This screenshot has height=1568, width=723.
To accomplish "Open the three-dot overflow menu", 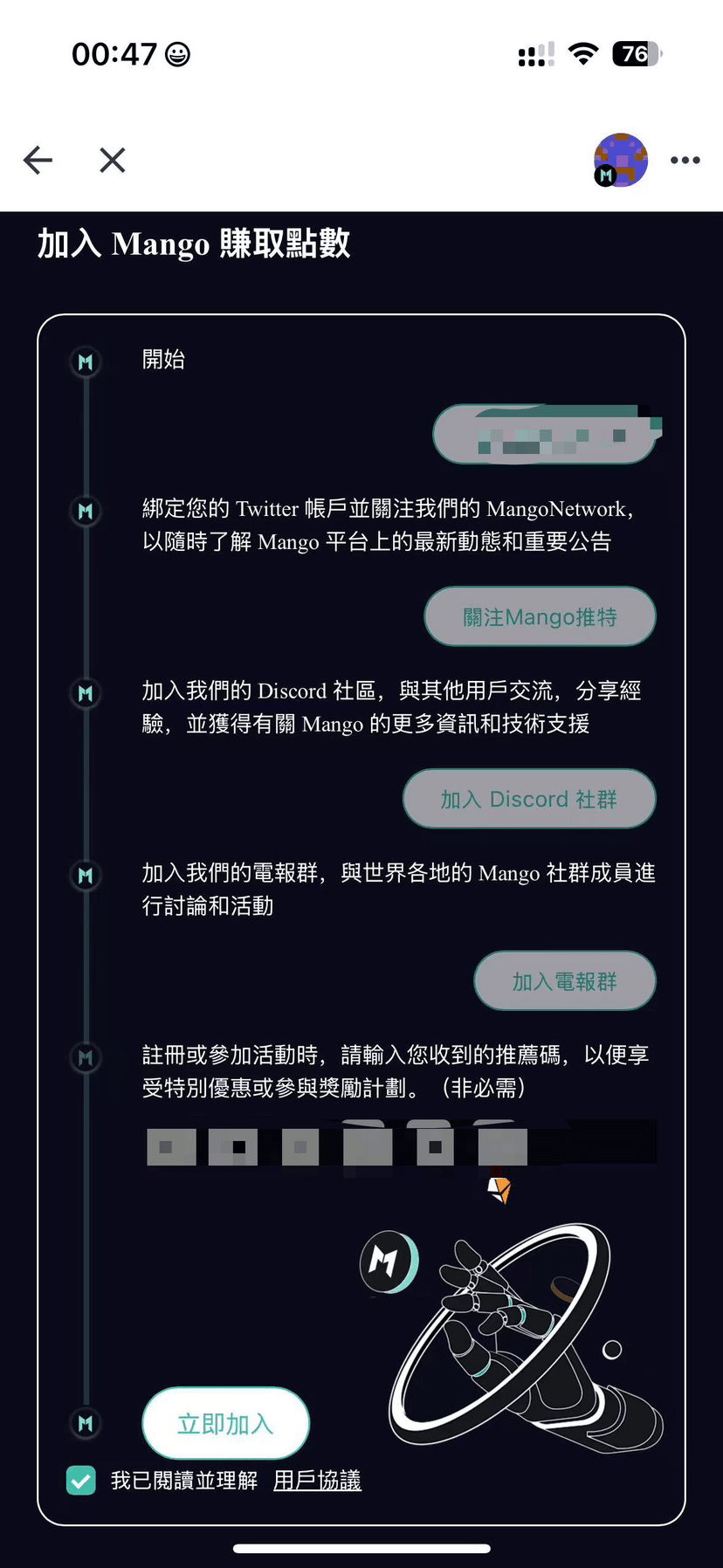I will pos(685,161).
